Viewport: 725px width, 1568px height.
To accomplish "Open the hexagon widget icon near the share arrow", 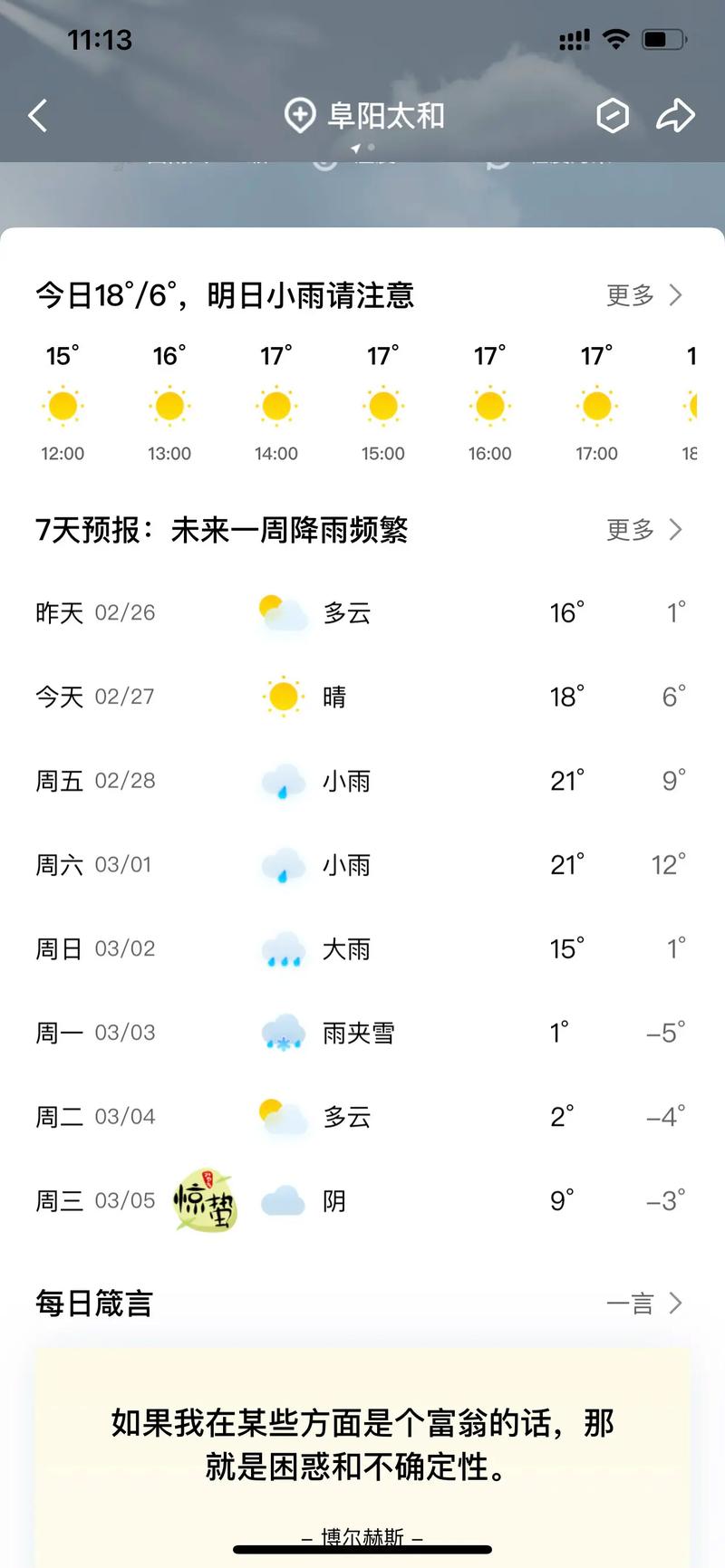I will pos(614,116).
